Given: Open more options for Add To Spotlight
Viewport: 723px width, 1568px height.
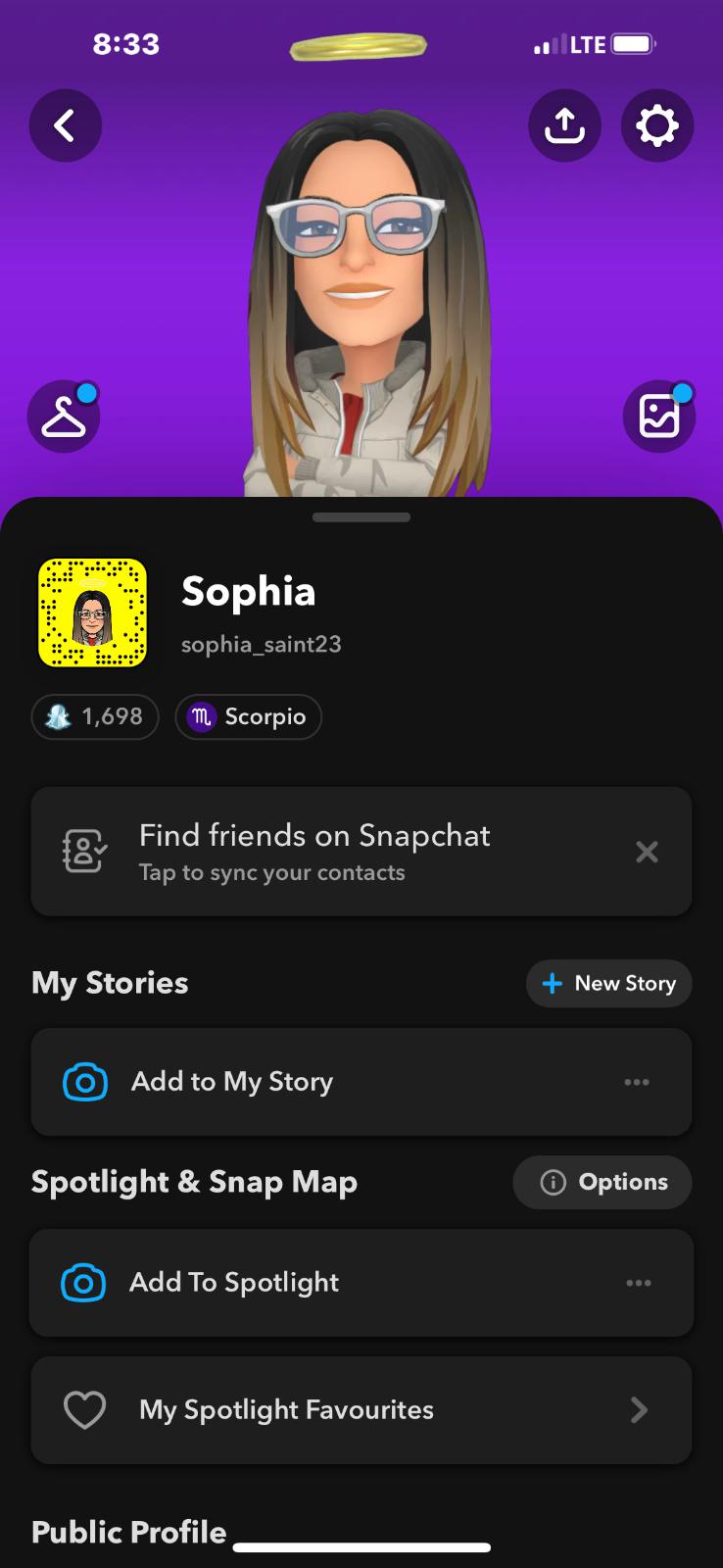Looking at the screenshot, I should pos(638,1283).
